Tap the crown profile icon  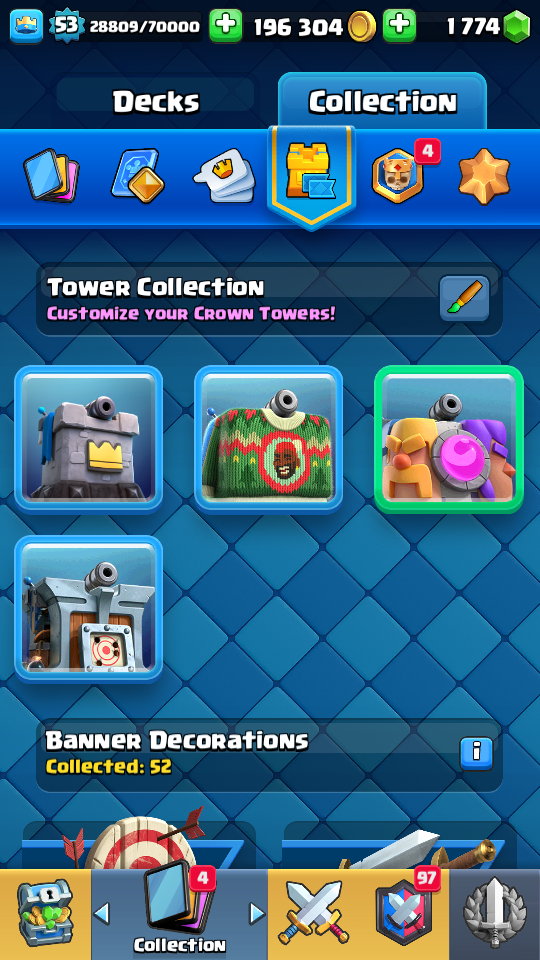click(26, 26)
